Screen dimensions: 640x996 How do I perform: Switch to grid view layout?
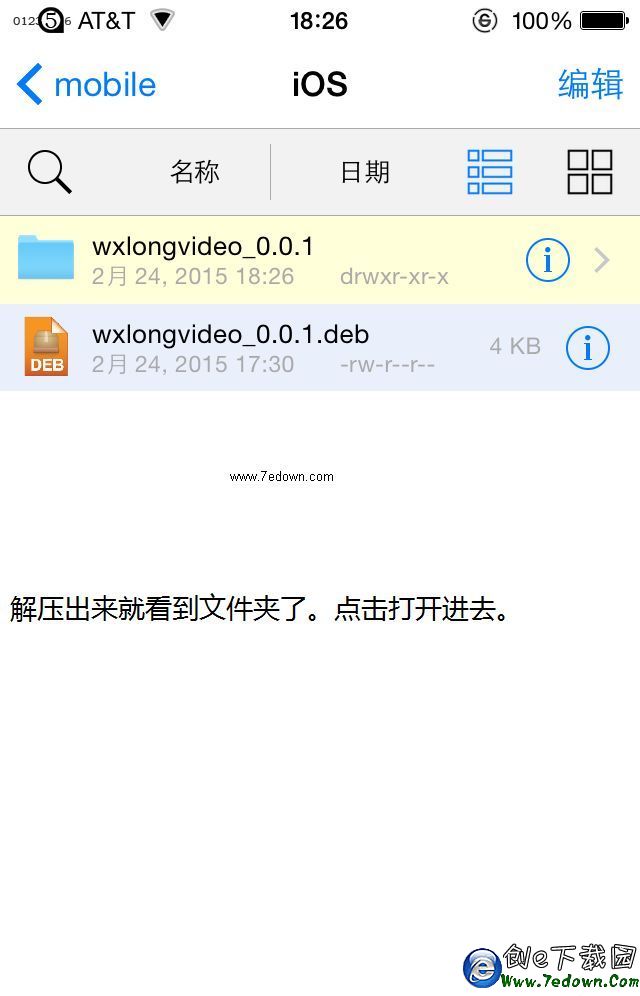(x=589, y=172)
